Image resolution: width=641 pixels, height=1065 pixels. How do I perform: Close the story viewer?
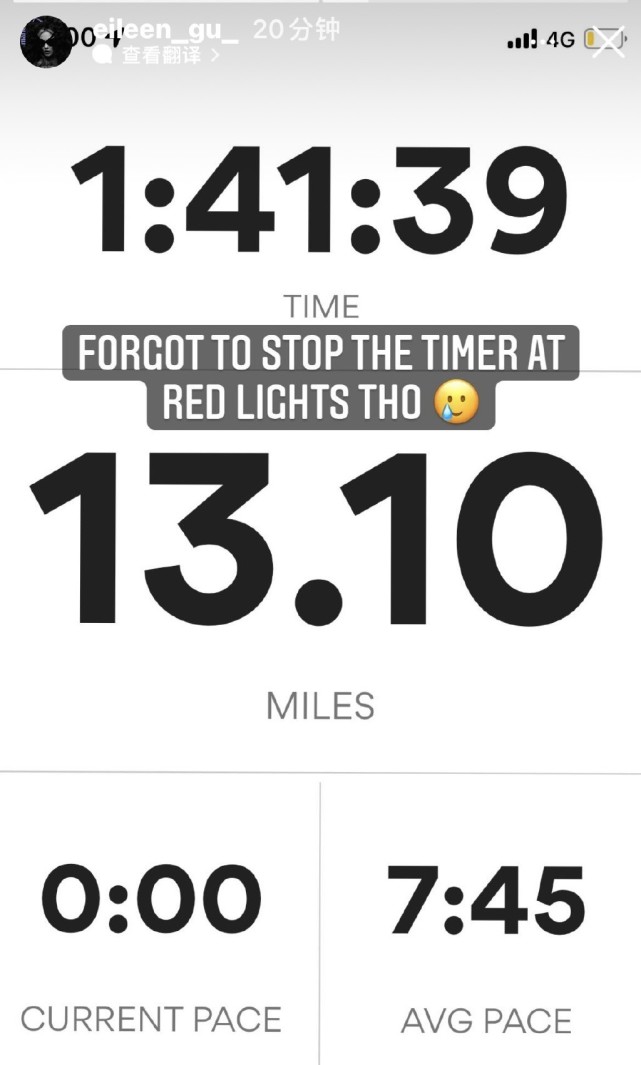(x=608, y=40)
